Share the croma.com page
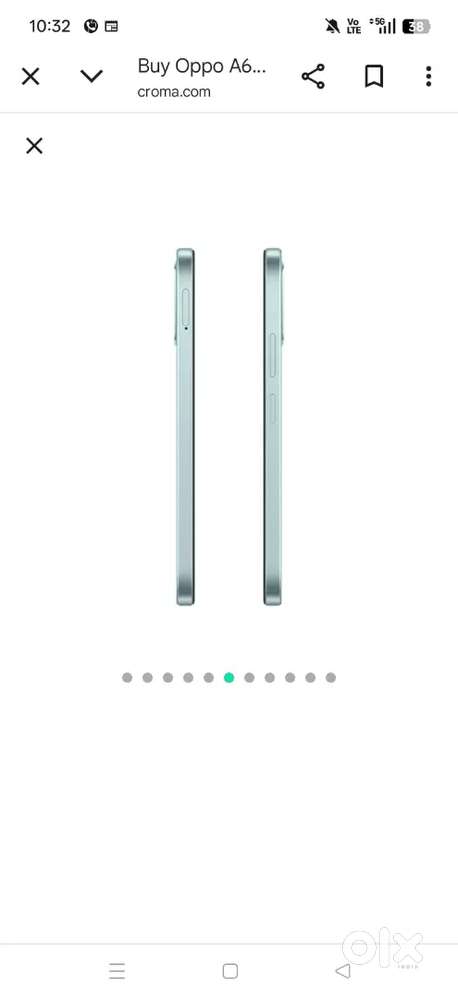The image size is (458, 999). 313,76
